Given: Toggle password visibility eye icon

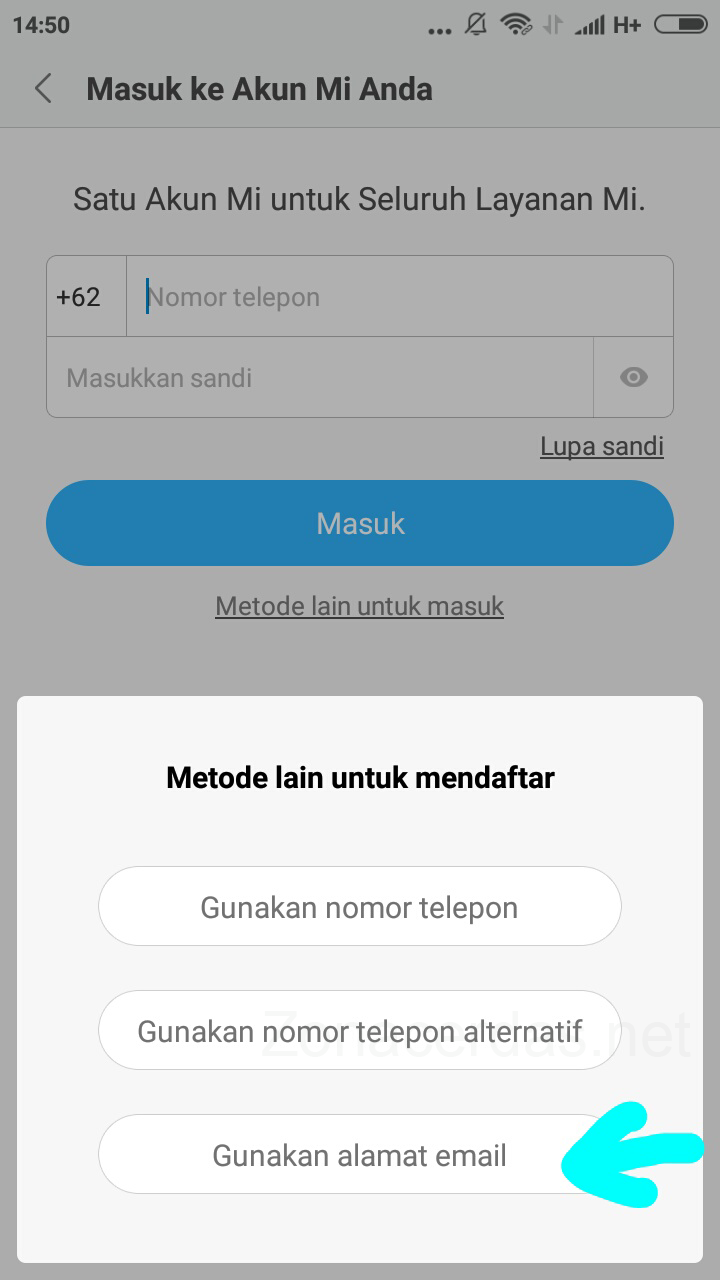Looking at the screenshot, I should pos(634,377).
